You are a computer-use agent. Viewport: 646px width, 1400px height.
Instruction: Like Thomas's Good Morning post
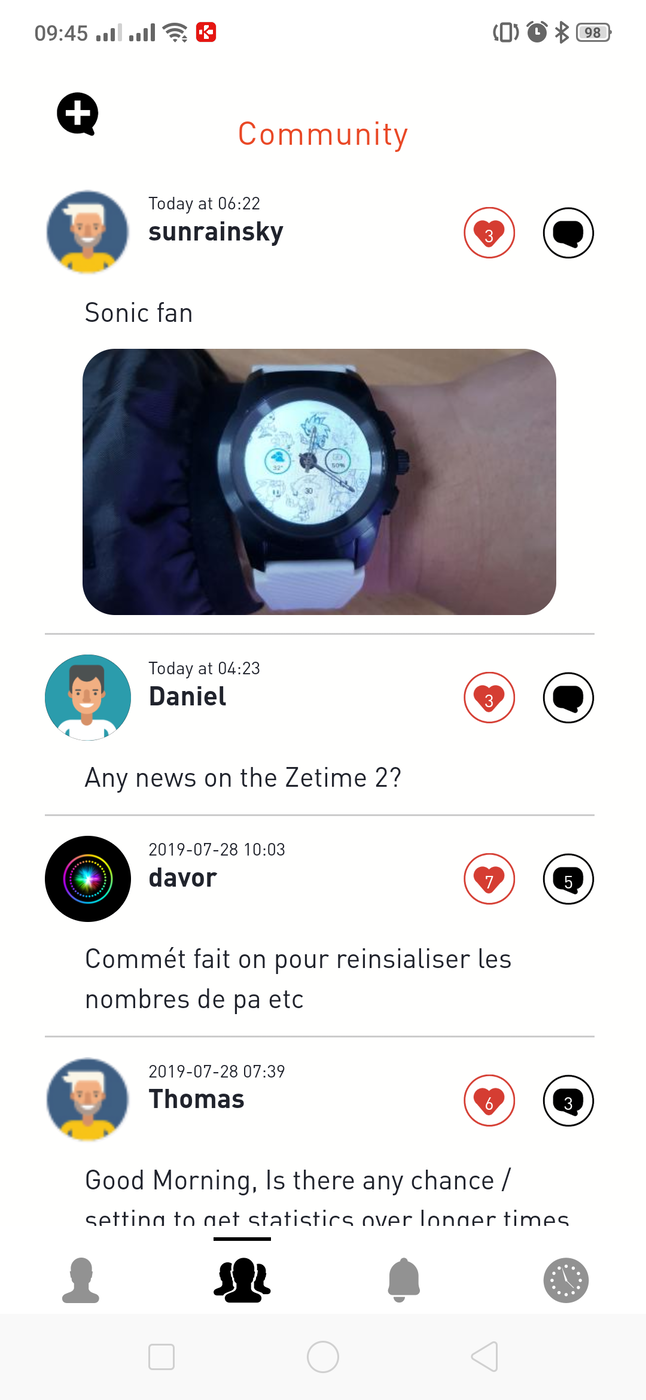point(489,1101)
